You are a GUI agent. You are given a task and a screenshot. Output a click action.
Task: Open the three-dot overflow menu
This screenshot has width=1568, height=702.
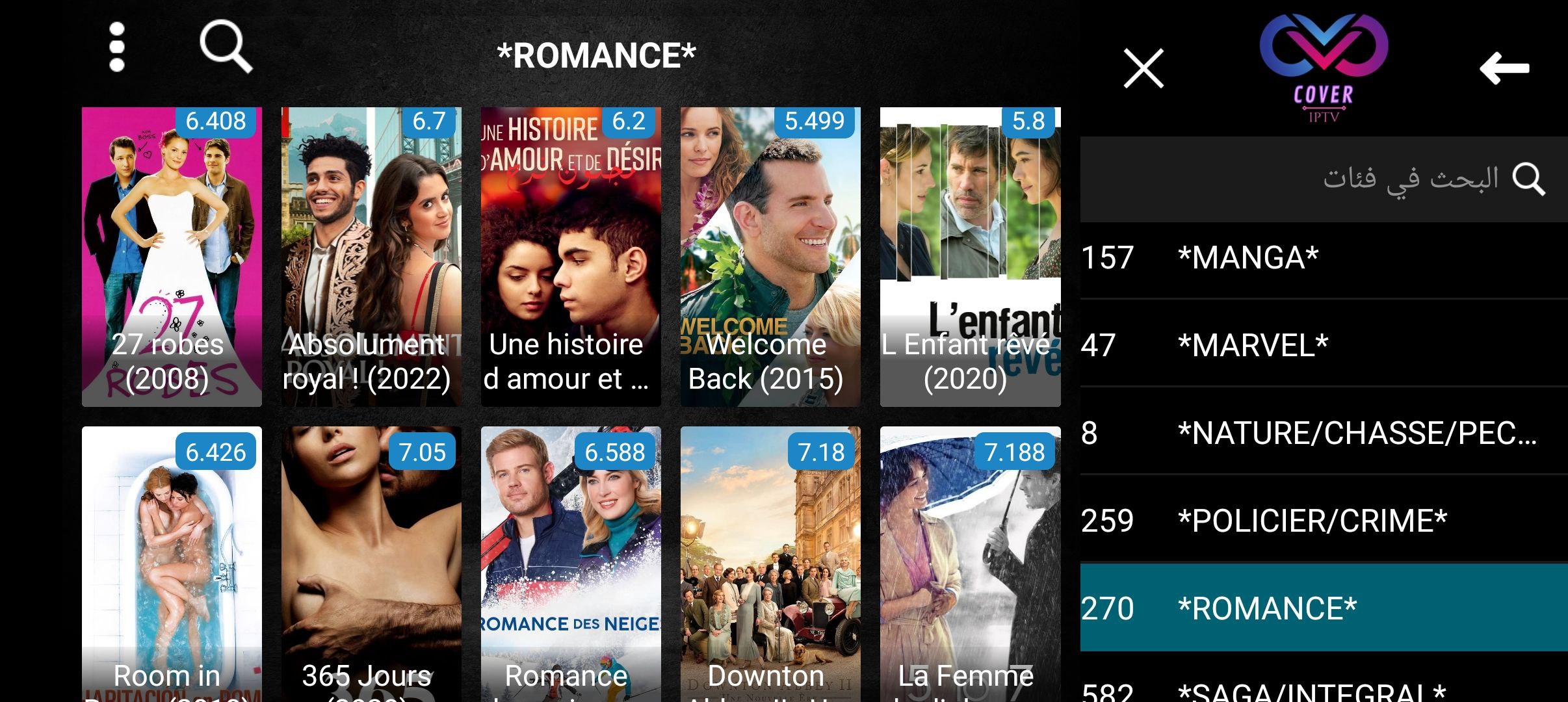click(x=116, y=47)
